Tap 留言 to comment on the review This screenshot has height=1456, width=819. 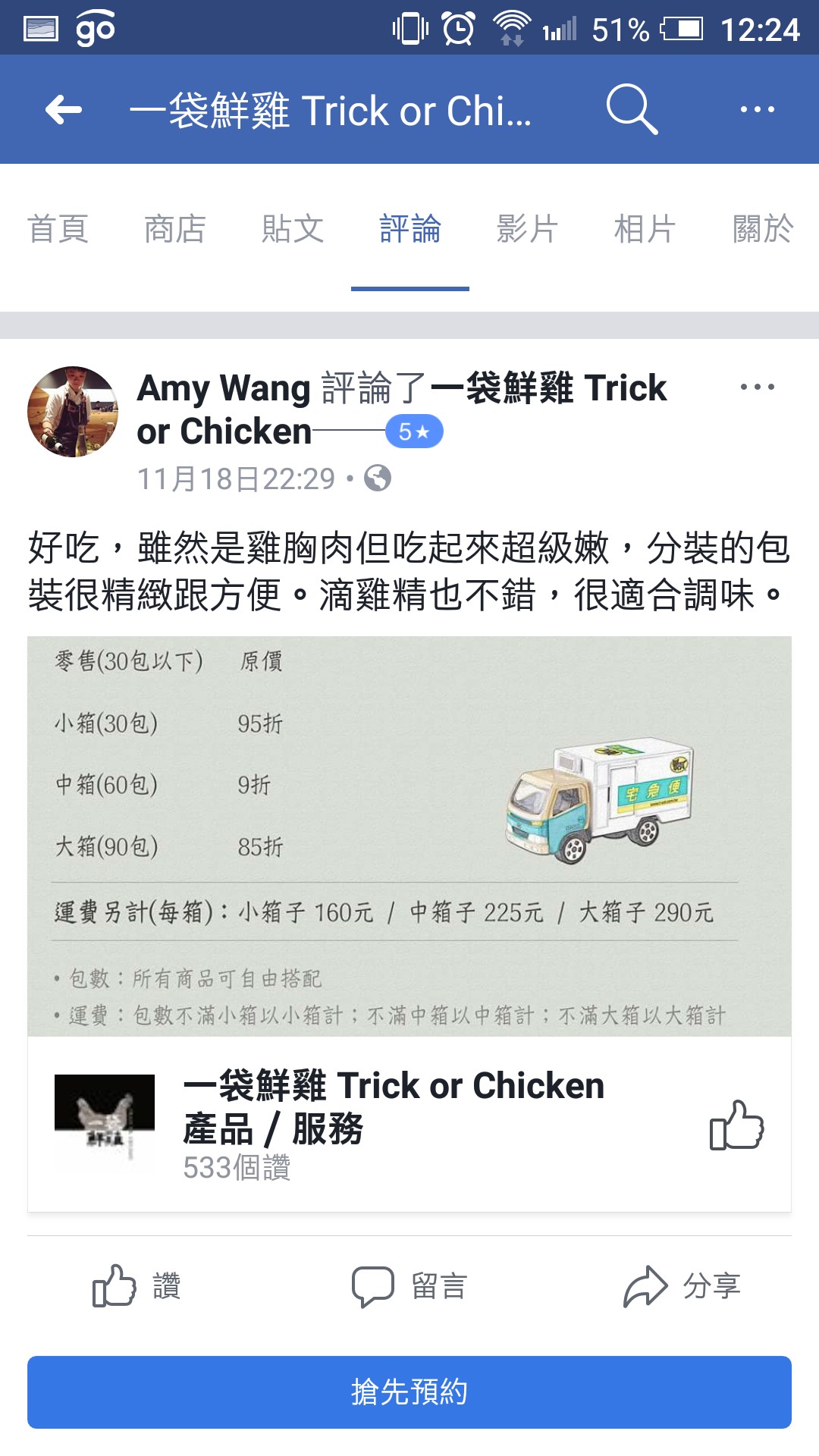pos(409,1286)
